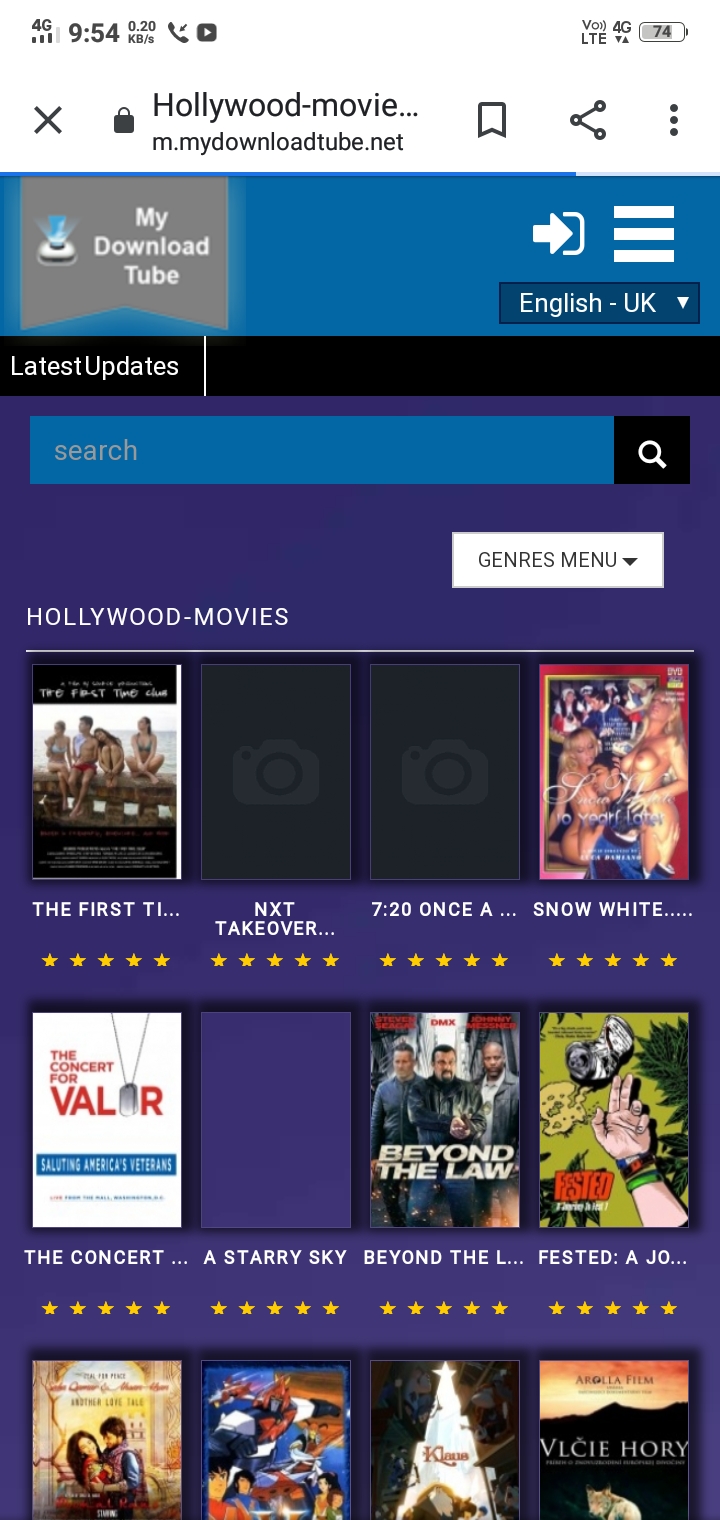Close the browser tab with the X

pyautogui.click(x=48, y=121)
